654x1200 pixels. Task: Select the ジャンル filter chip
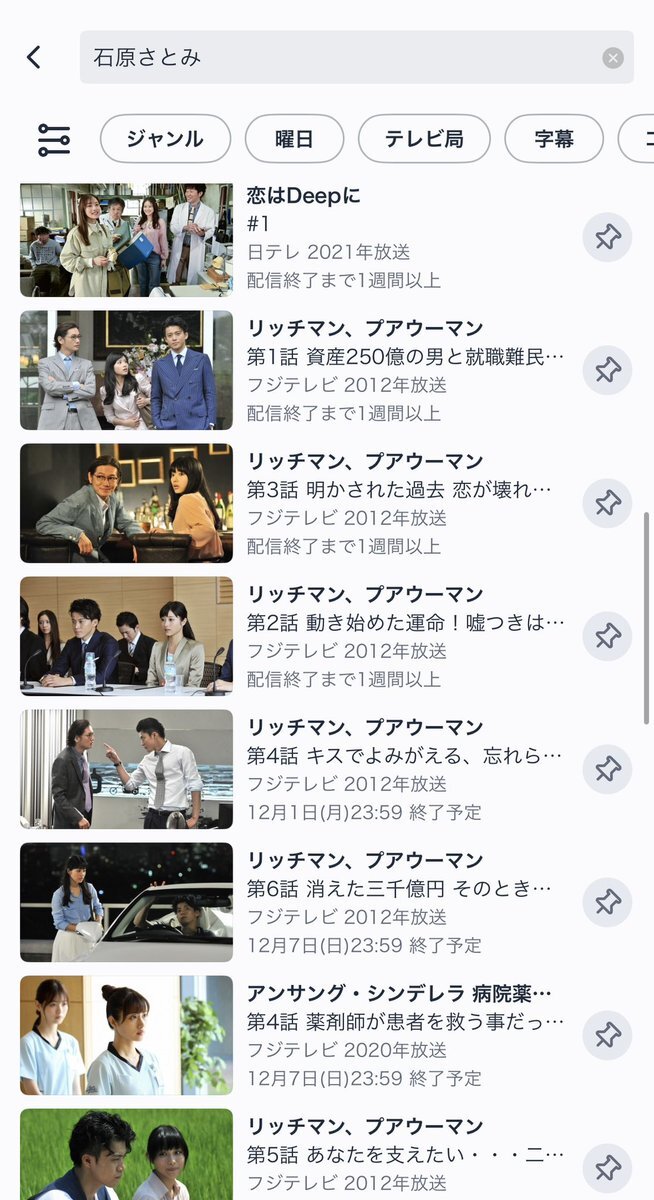click(x=165, y=139)
